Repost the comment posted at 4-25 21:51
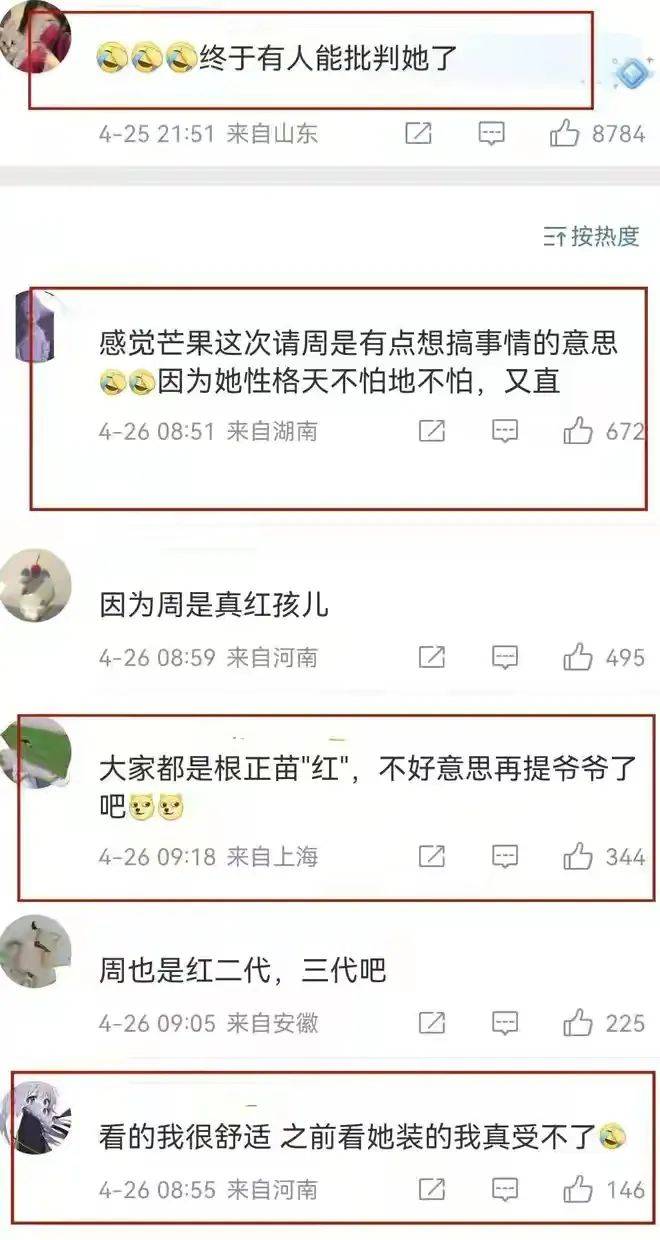This screenshot has height=1240, width=660. pyautogui.click(x=418, y=133)
